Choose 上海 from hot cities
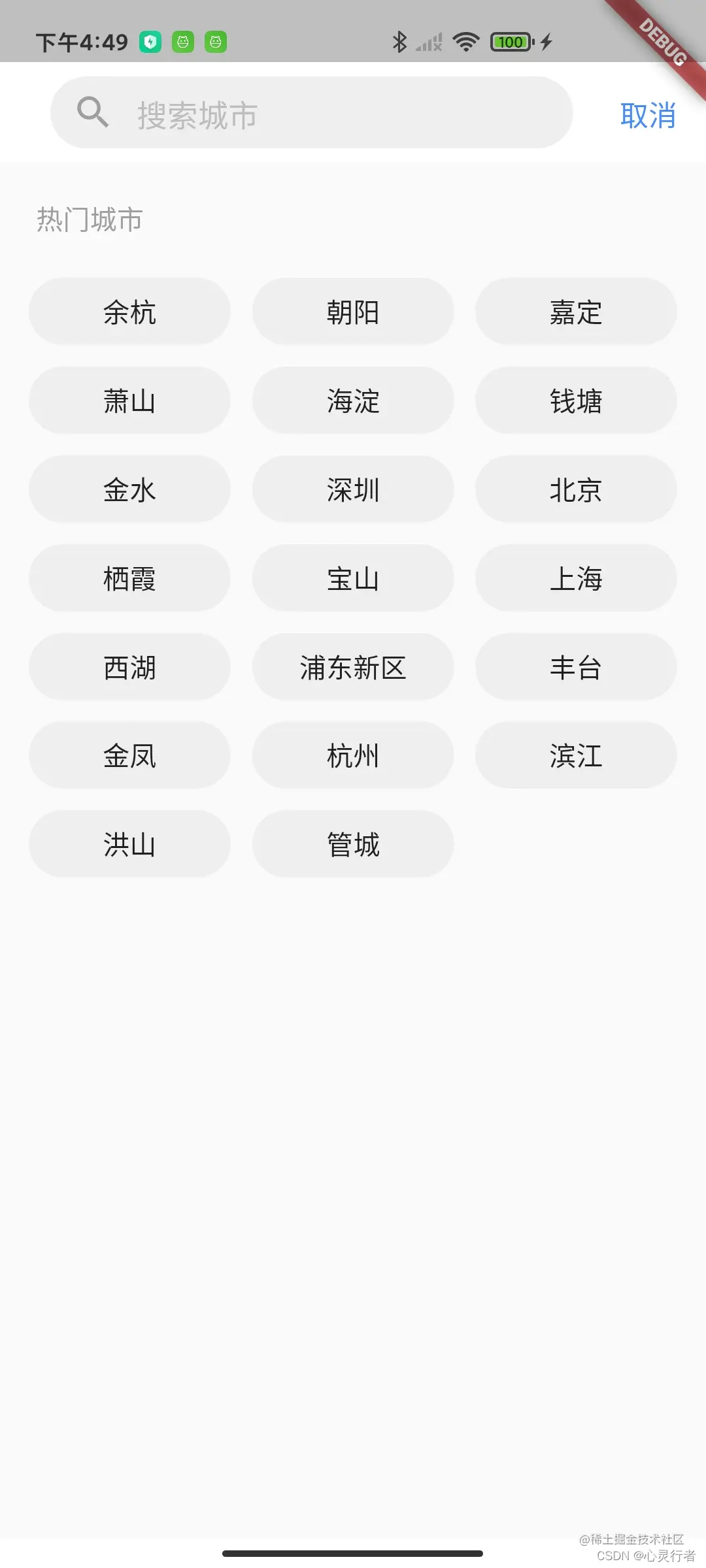706x1568 pixels. pos(576,578)
